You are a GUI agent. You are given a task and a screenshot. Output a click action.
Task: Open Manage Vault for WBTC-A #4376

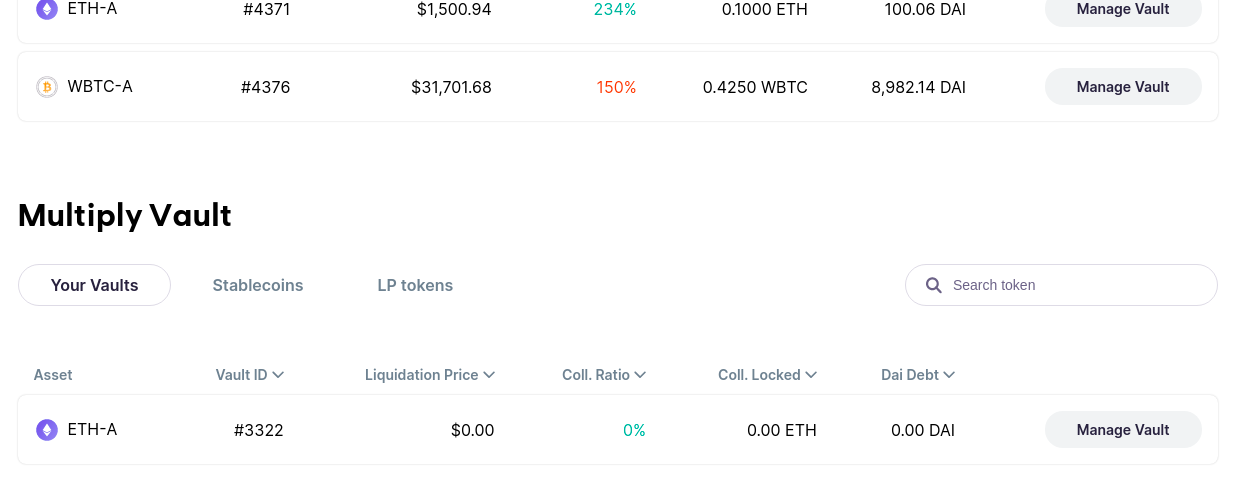coord(1122,87)
